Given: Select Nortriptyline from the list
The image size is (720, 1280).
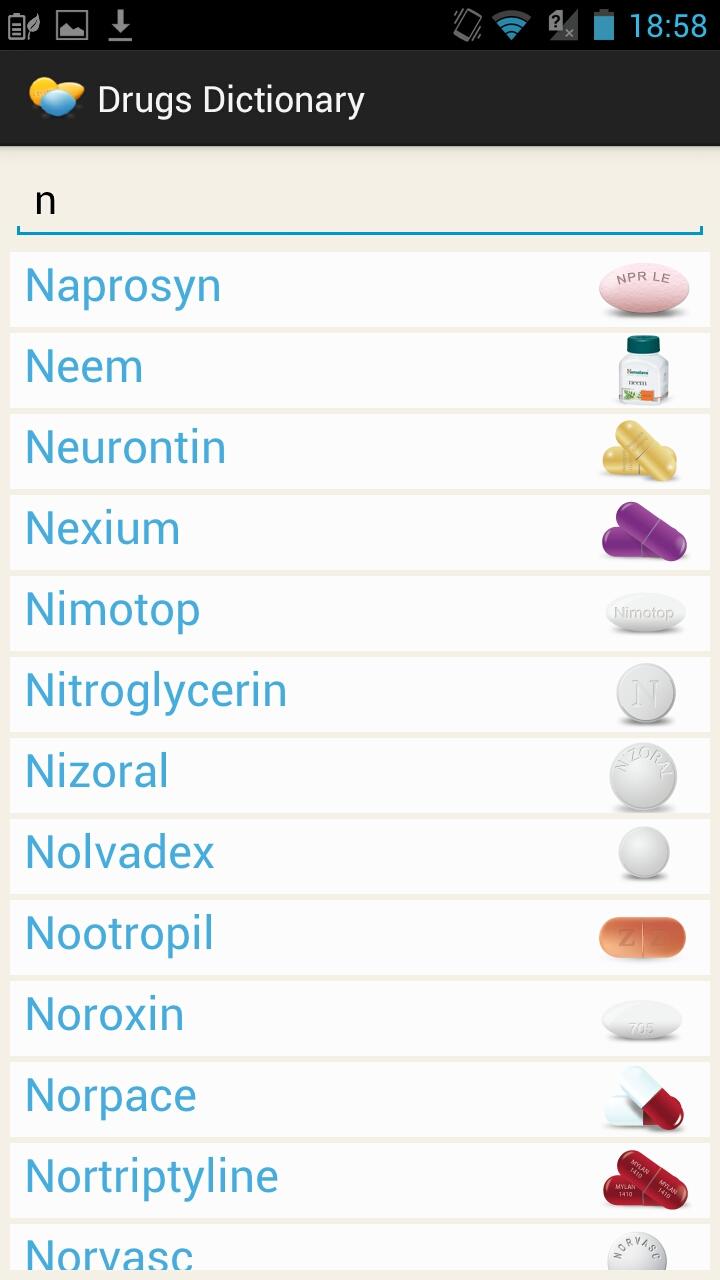Looking at the screenshot, I should pyautogui.click(x=360, y=1179).
